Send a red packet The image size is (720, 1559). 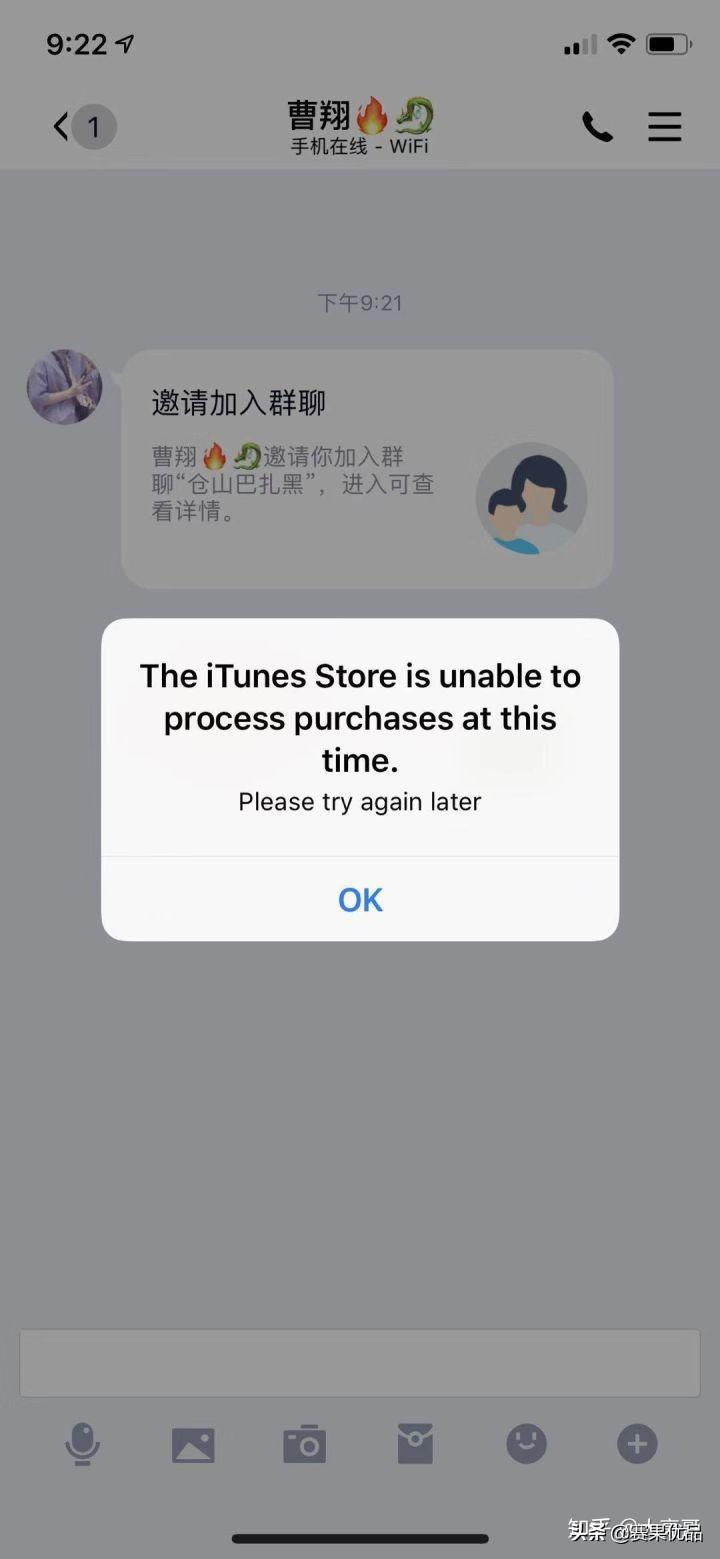click(415, 1444)
